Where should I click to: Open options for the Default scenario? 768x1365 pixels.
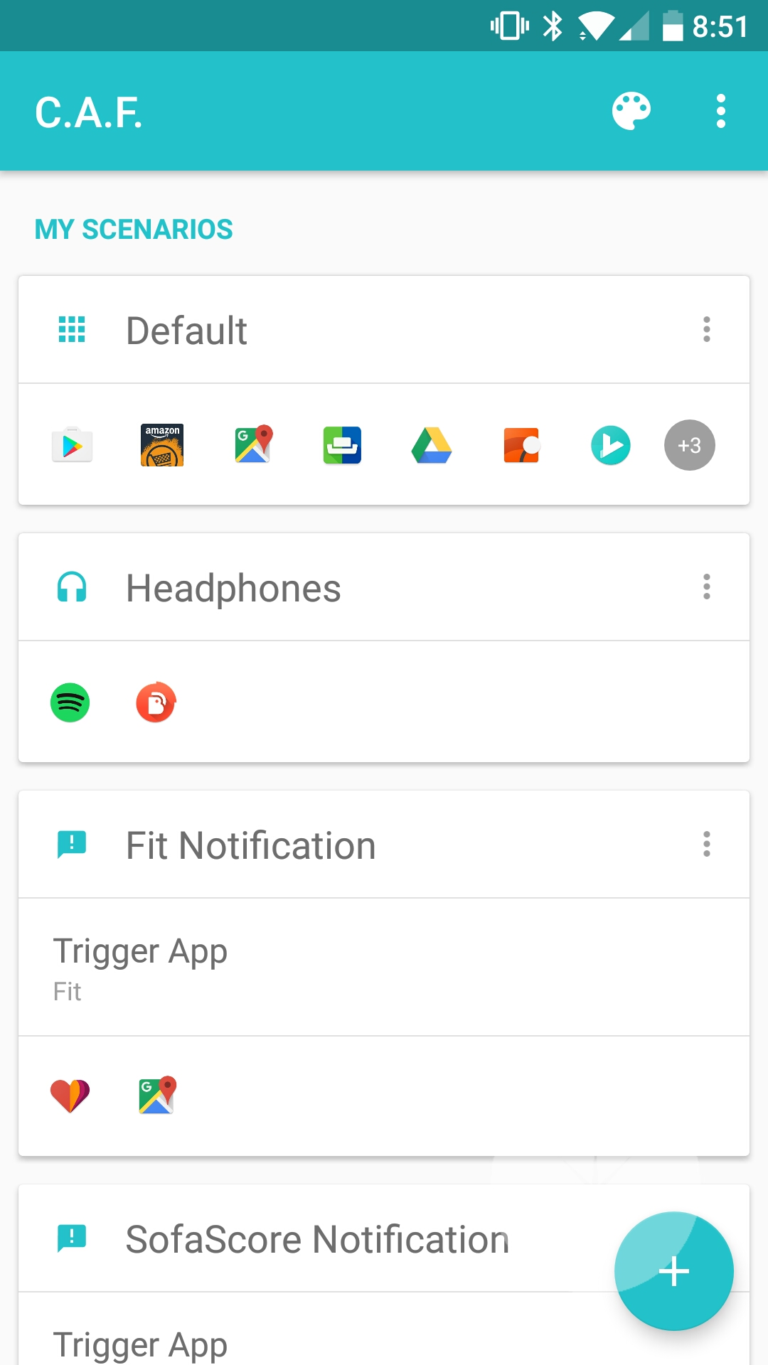tap(706, 330)
